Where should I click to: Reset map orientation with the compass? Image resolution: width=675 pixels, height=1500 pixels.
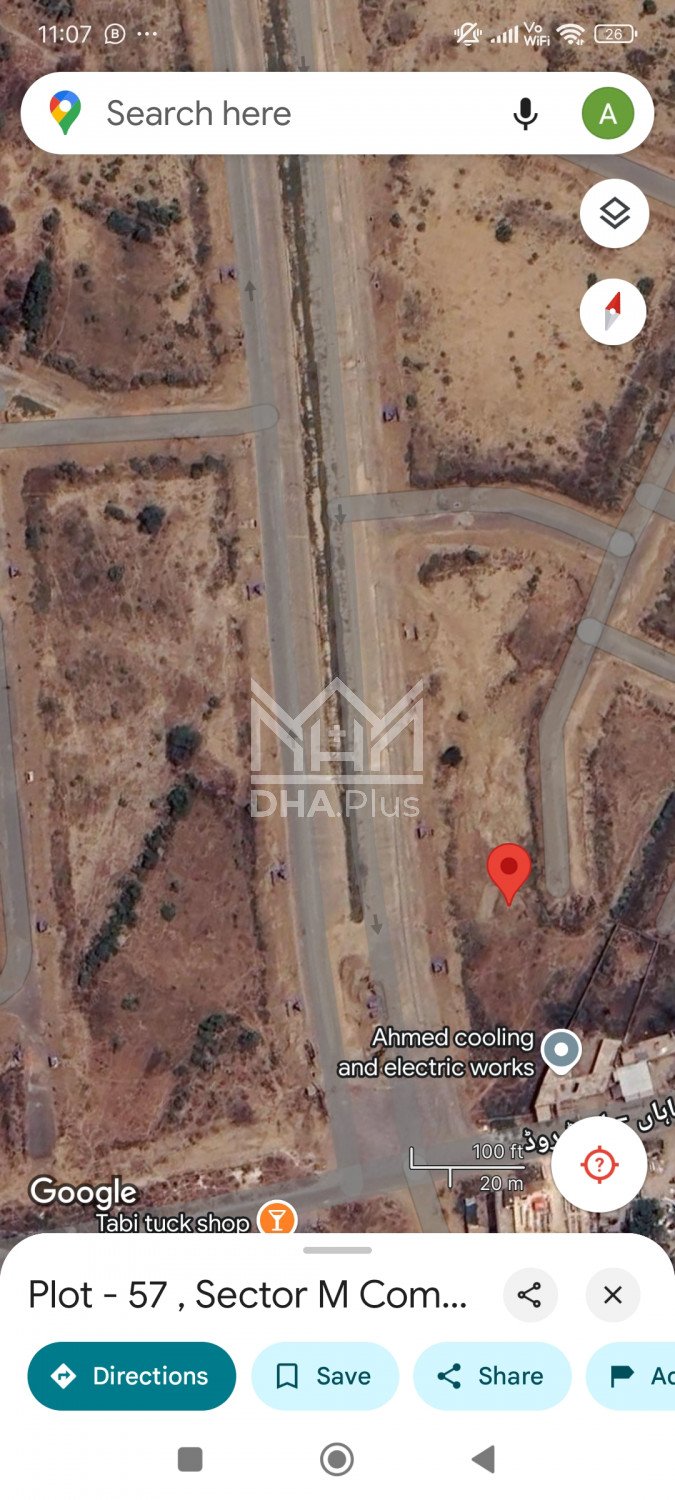[x=613, y=312]
